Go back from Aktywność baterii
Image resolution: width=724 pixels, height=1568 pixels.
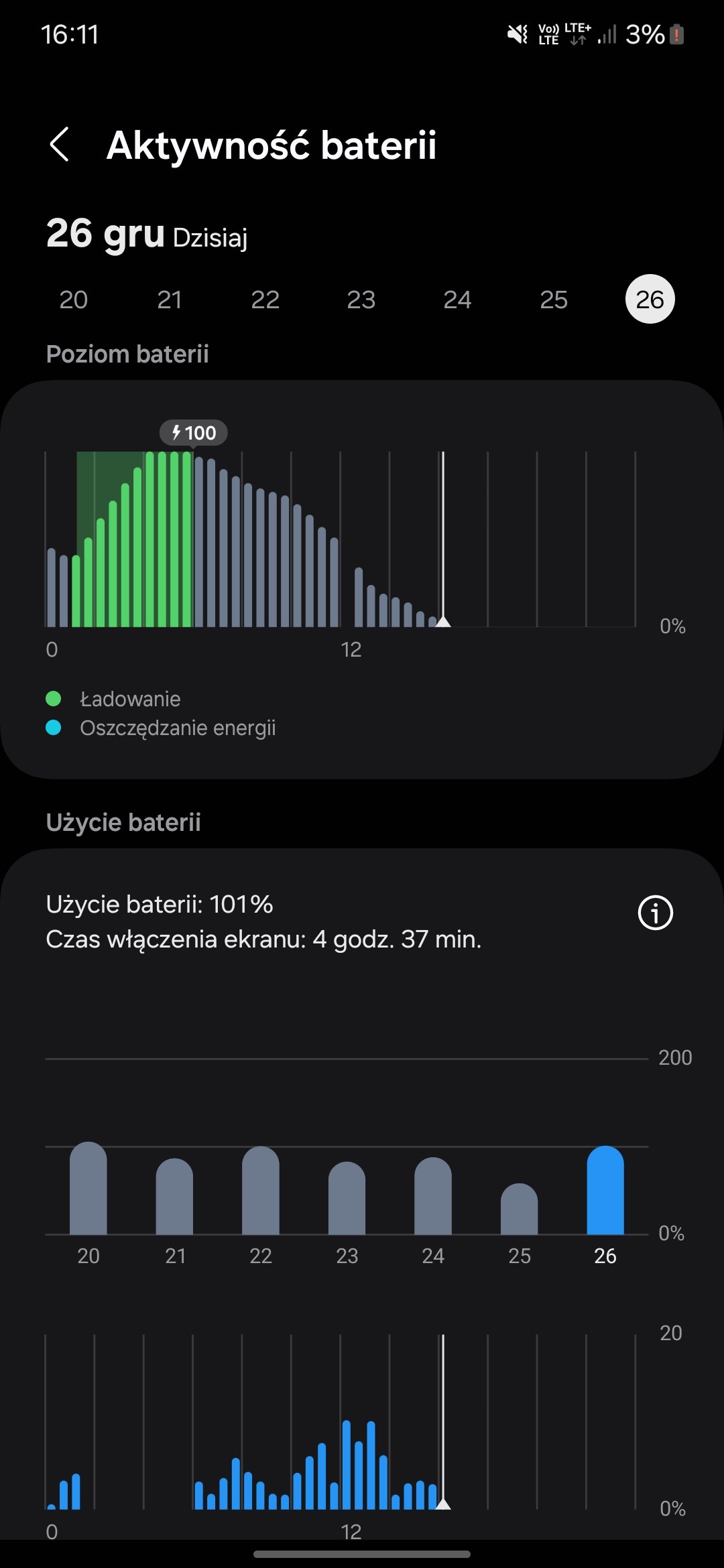(60, 145)
